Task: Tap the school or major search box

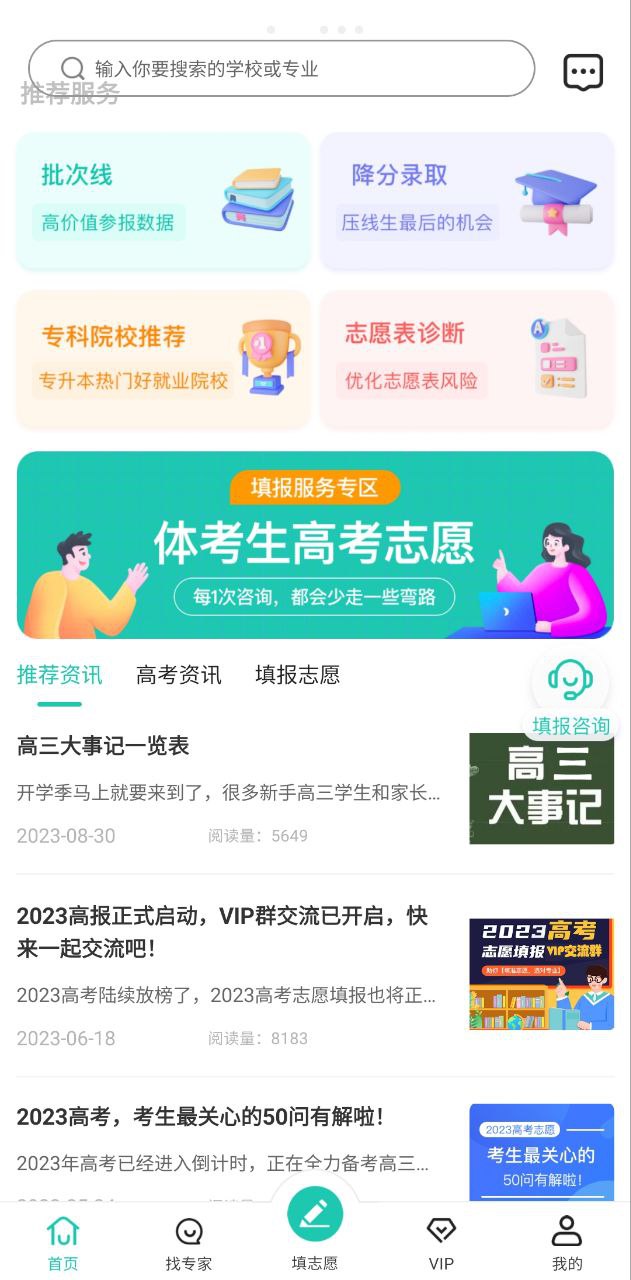Action: 281,69
